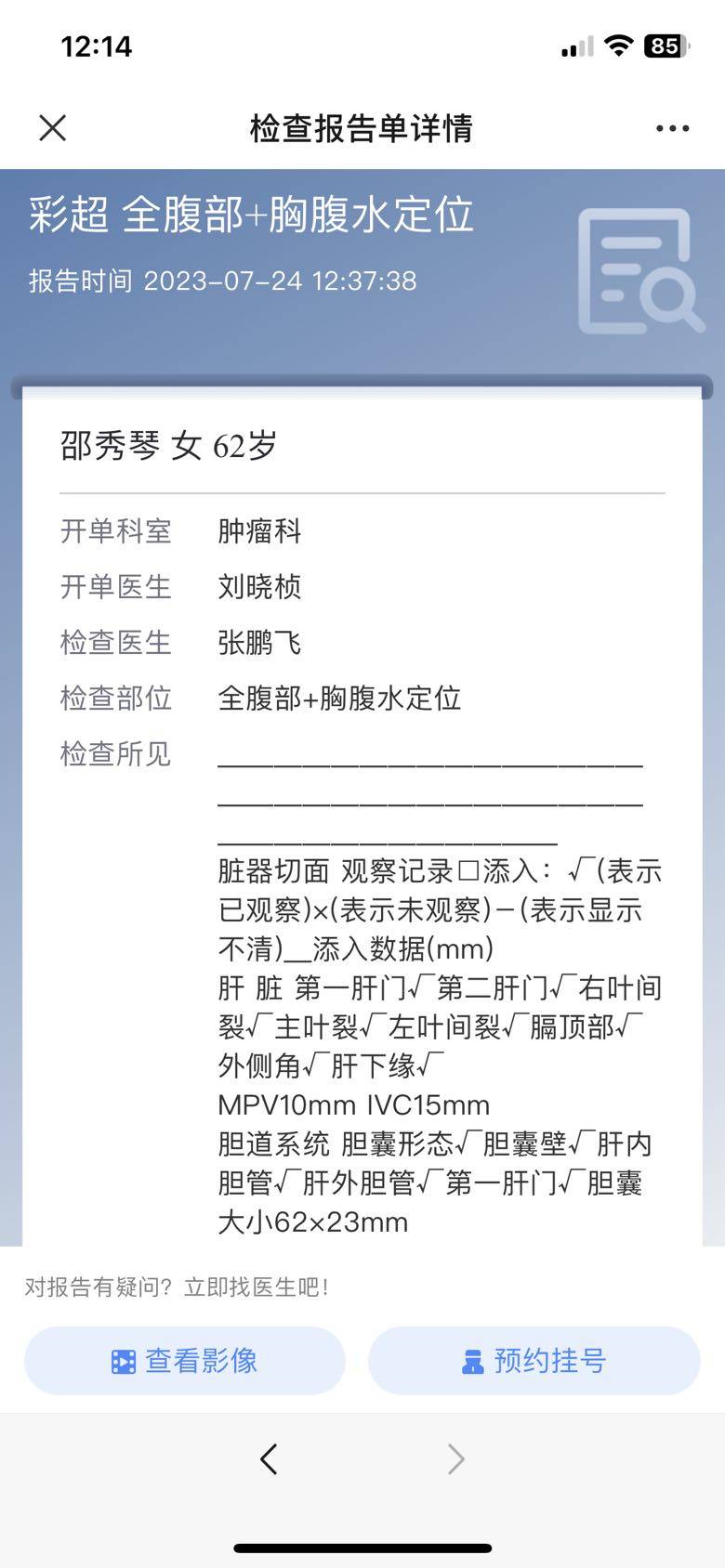Tap 预约挂号 to book appointment
Image resolution: width=725 pixels, height=1568 pixels.
(534, 1361)
